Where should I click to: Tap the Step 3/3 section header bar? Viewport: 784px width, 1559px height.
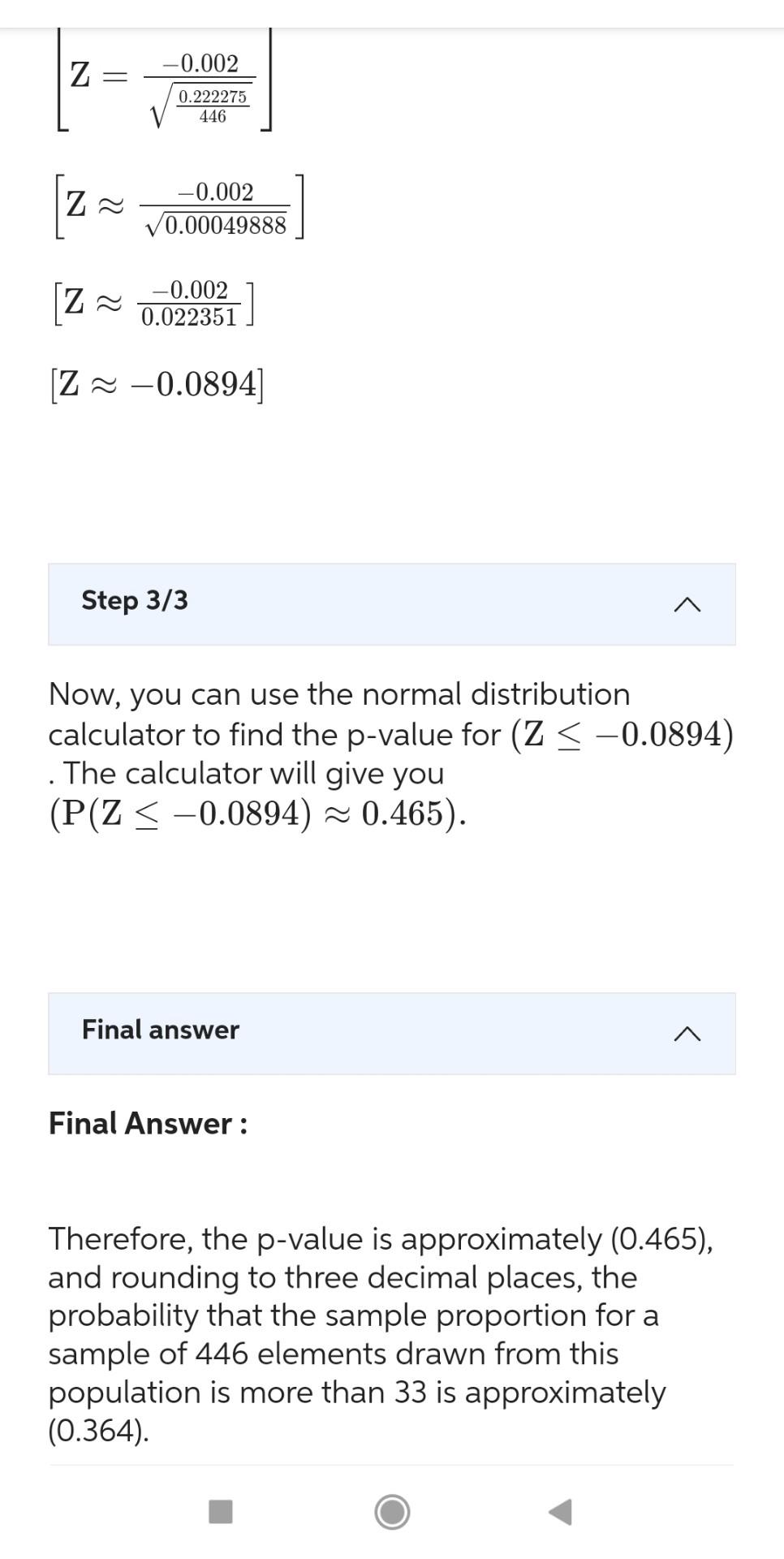(x=392, y=603)
